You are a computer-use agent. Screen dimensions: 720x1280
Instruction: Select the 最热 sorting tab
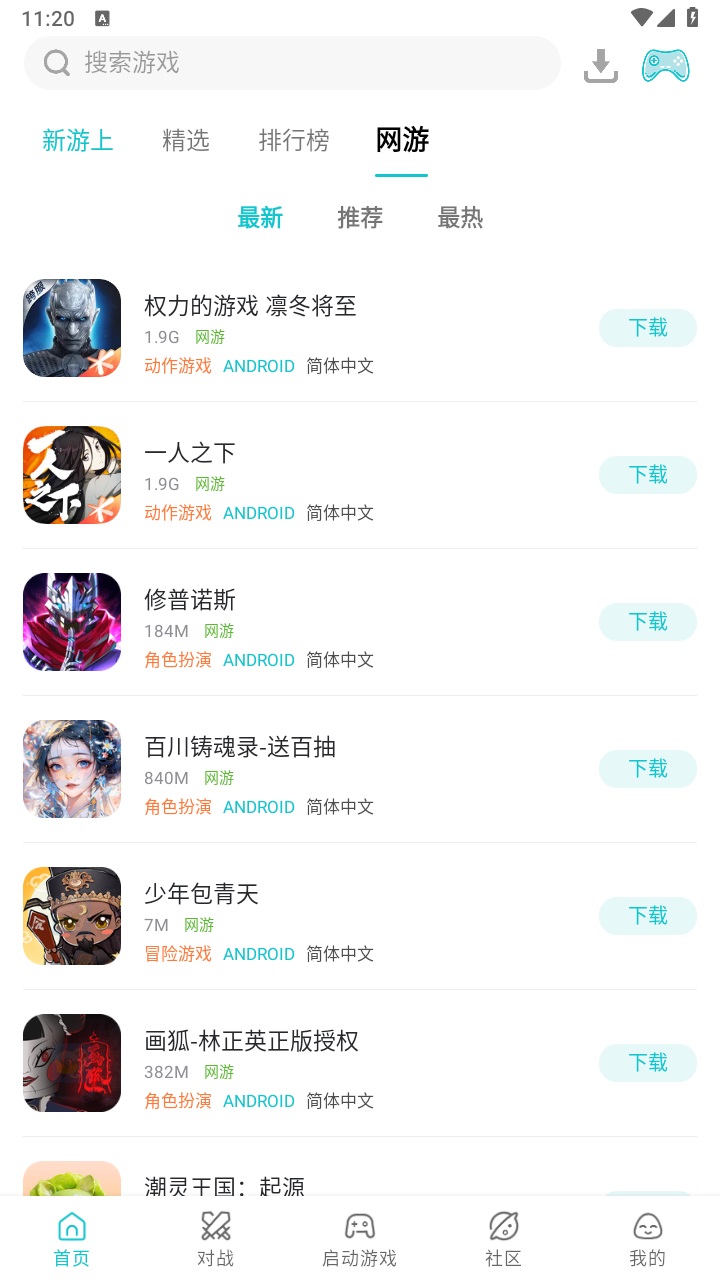pos(460,217)
